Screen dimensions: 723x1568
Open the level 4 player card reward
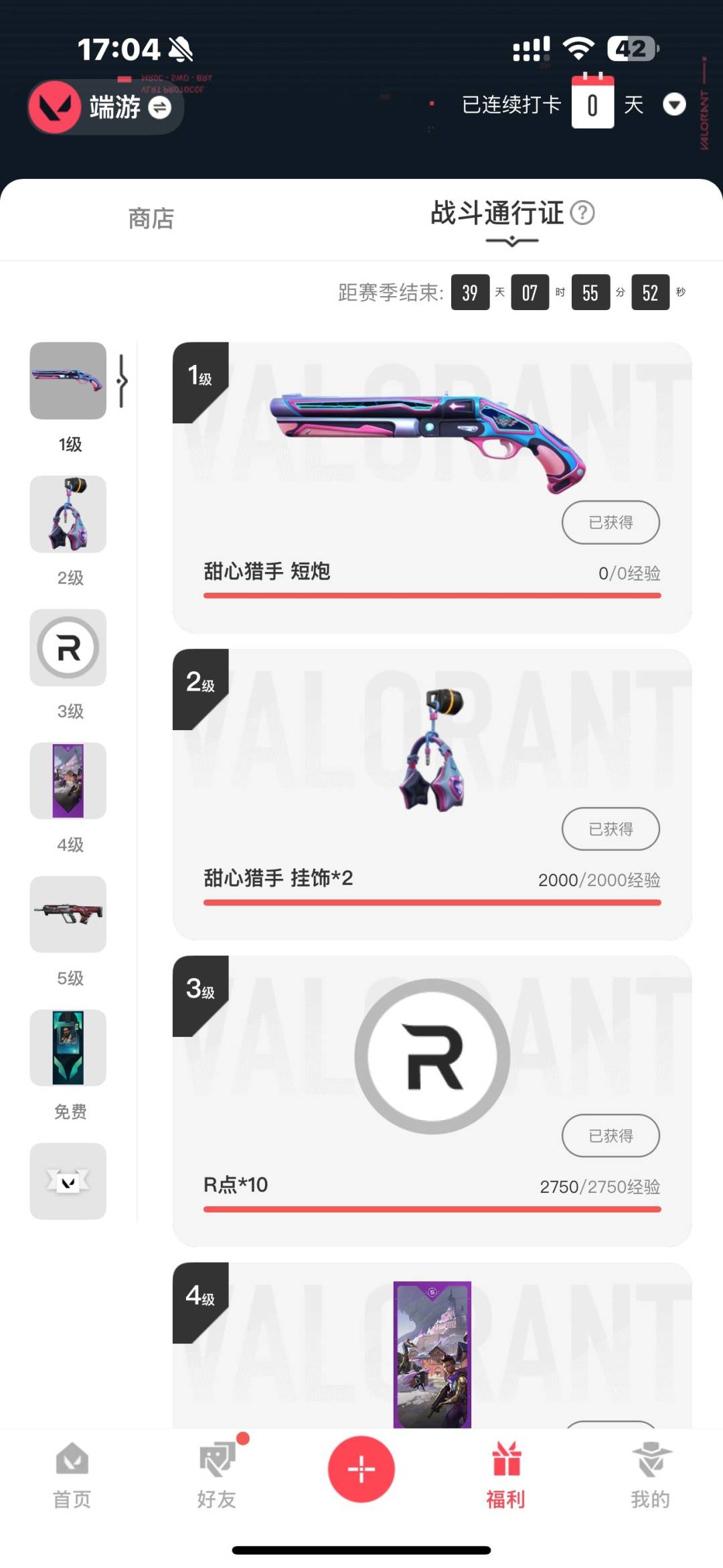click(x=432, y=1353)
